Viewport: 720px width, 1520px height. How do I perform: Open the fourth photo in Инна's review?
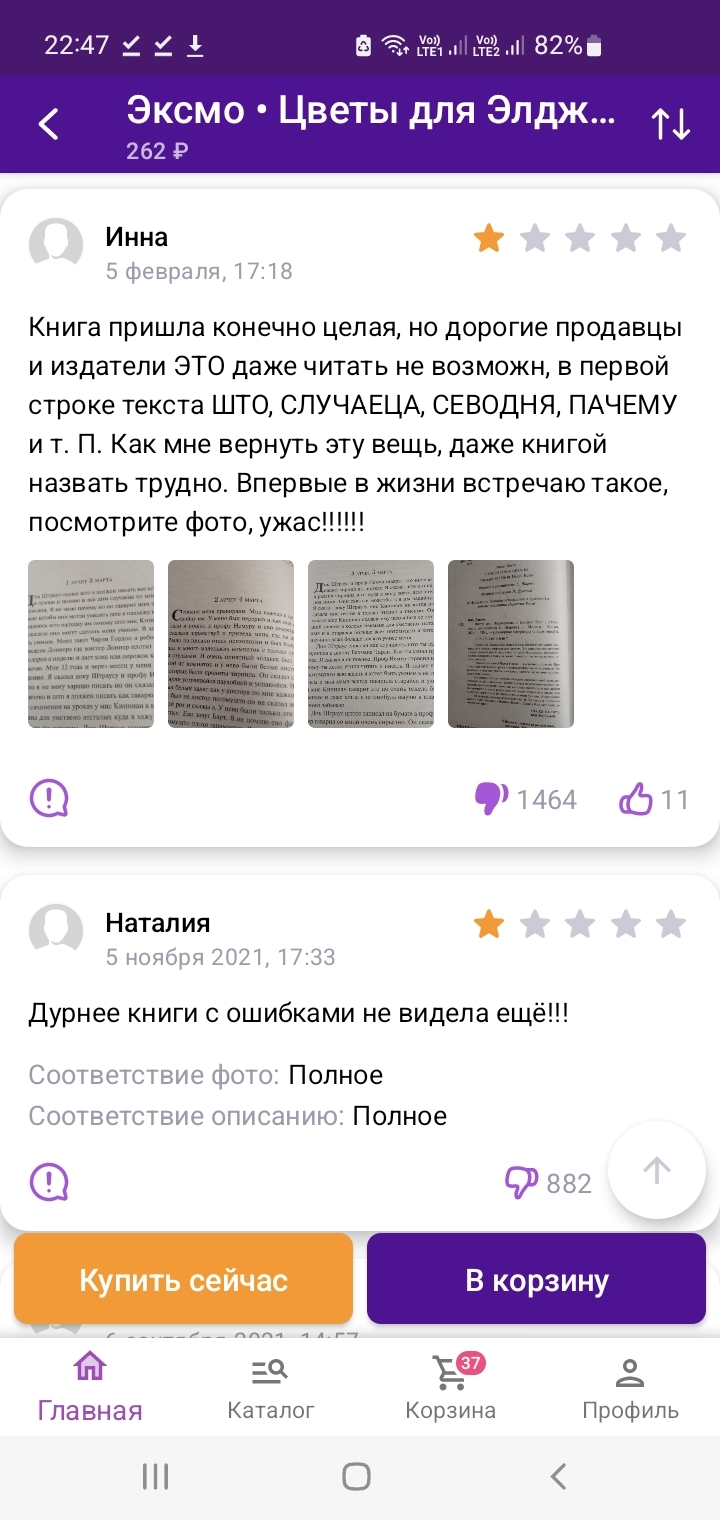511,643
